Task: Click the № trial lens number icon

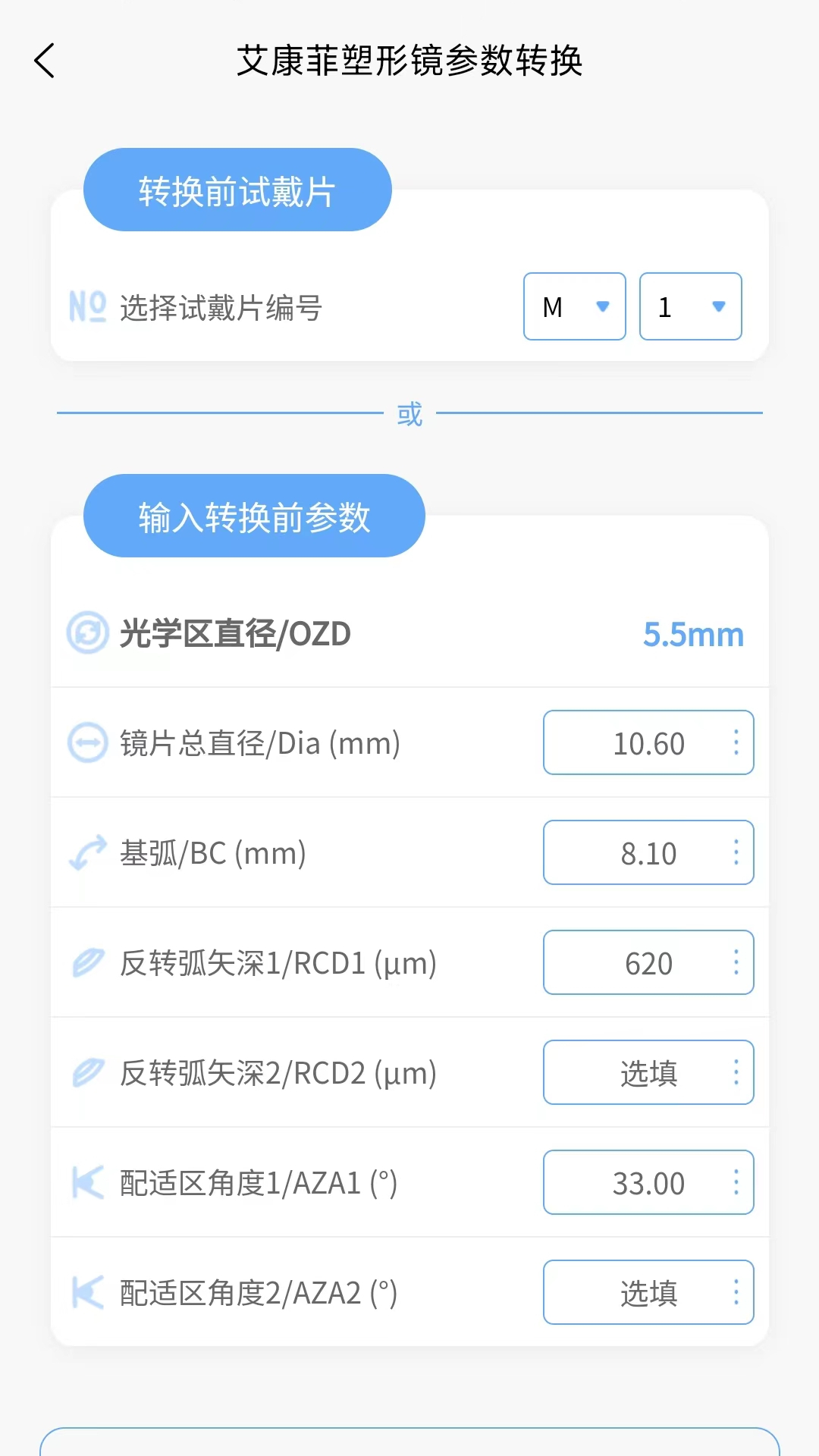Action: point(86,306)
